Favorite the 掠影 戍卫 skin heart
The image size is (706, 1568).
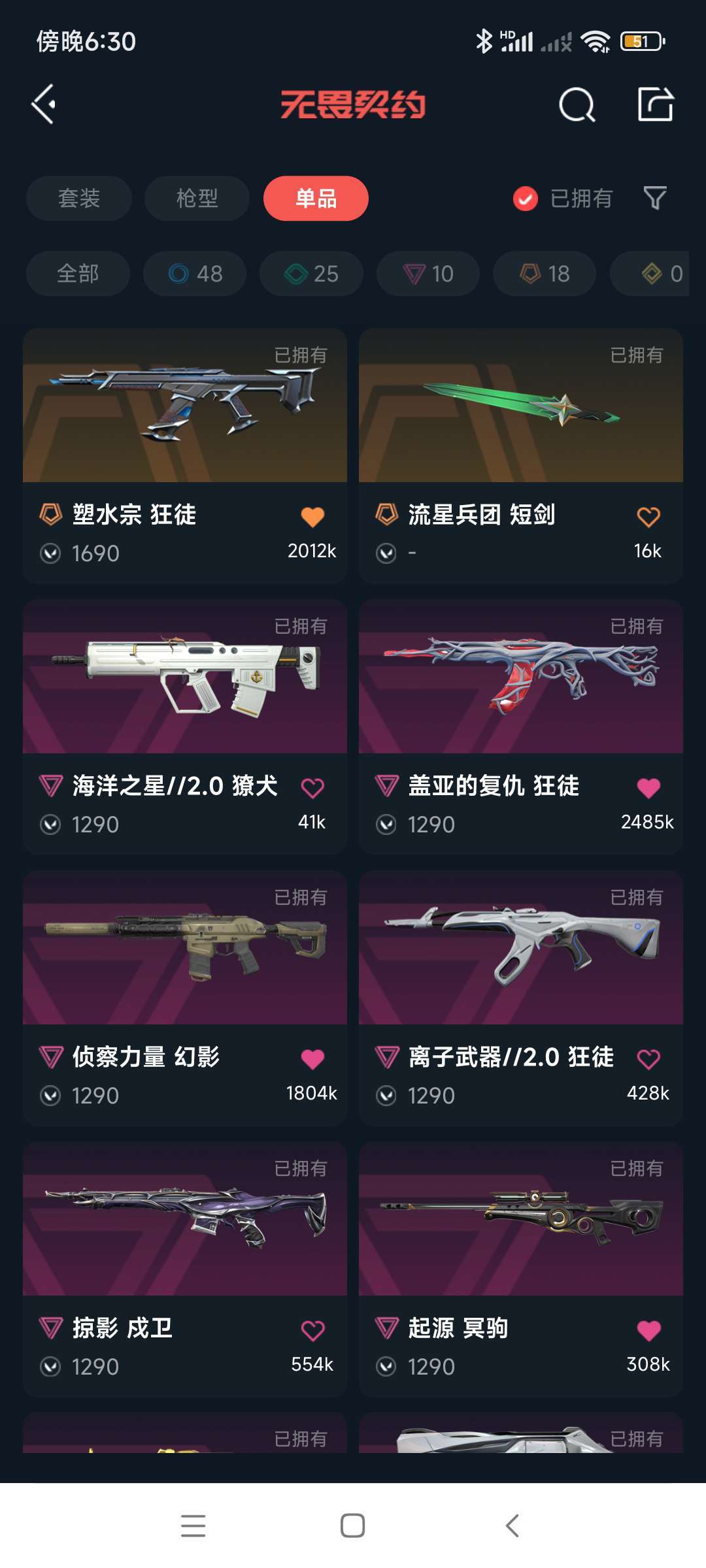pyautogui.click(x=312, y=1330)
